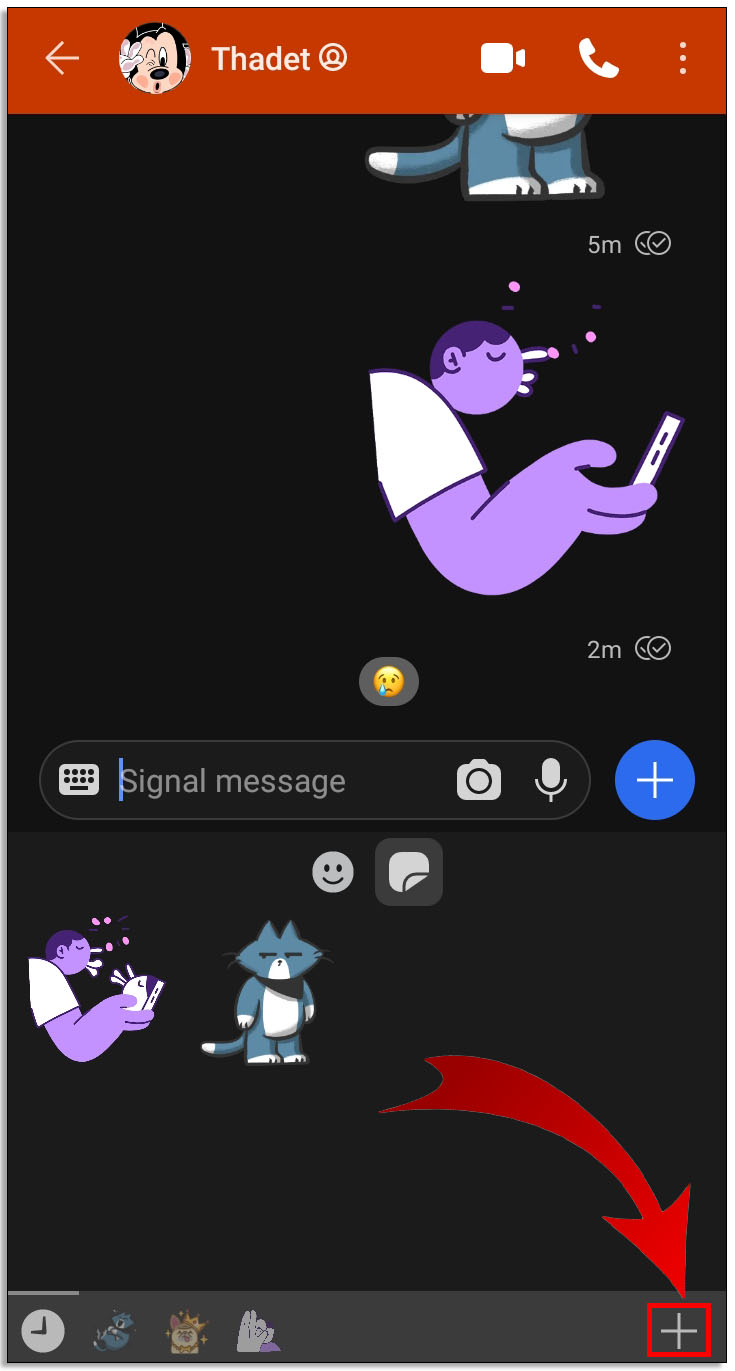The image size is (735, 1371).
Task: Open the blue attachment plus button
Action: (655, 781)
